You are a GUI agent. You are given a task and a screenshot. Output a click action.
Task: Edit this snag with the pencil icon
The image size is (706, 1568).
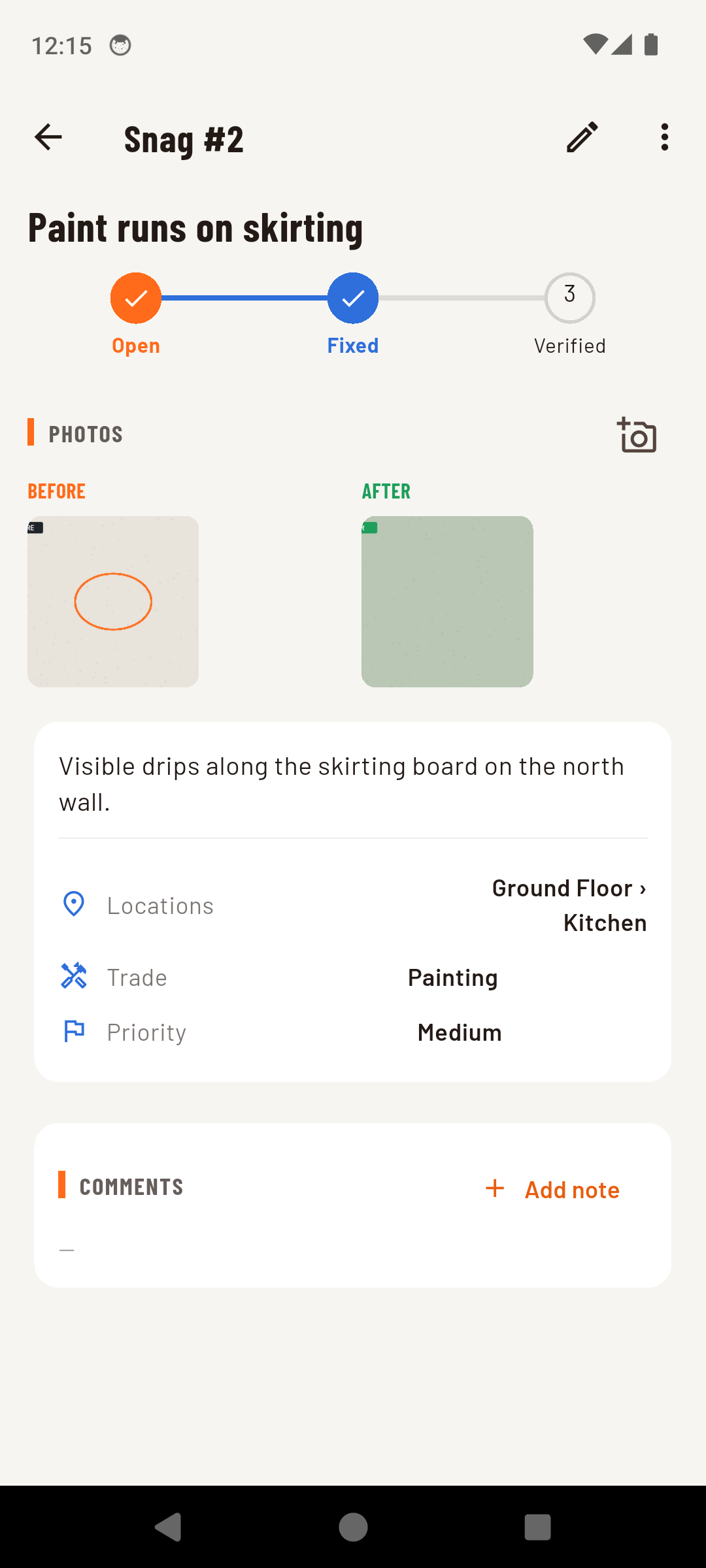point(582,137)
